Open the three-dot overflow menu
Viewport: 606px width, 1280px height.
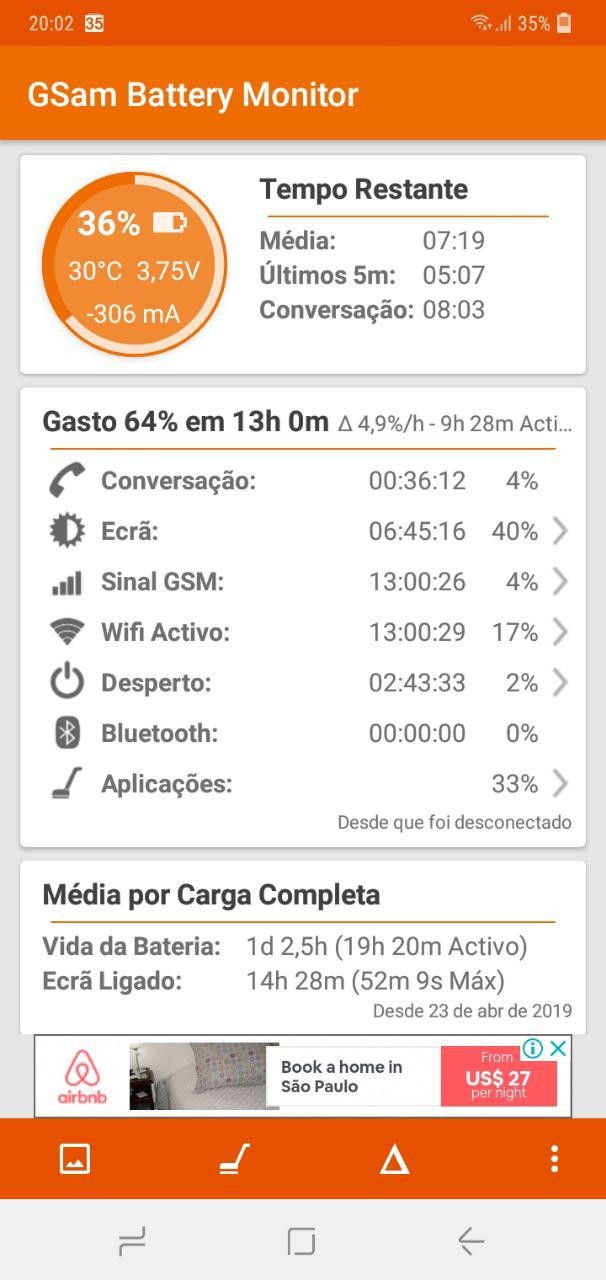click(554, 1159)
